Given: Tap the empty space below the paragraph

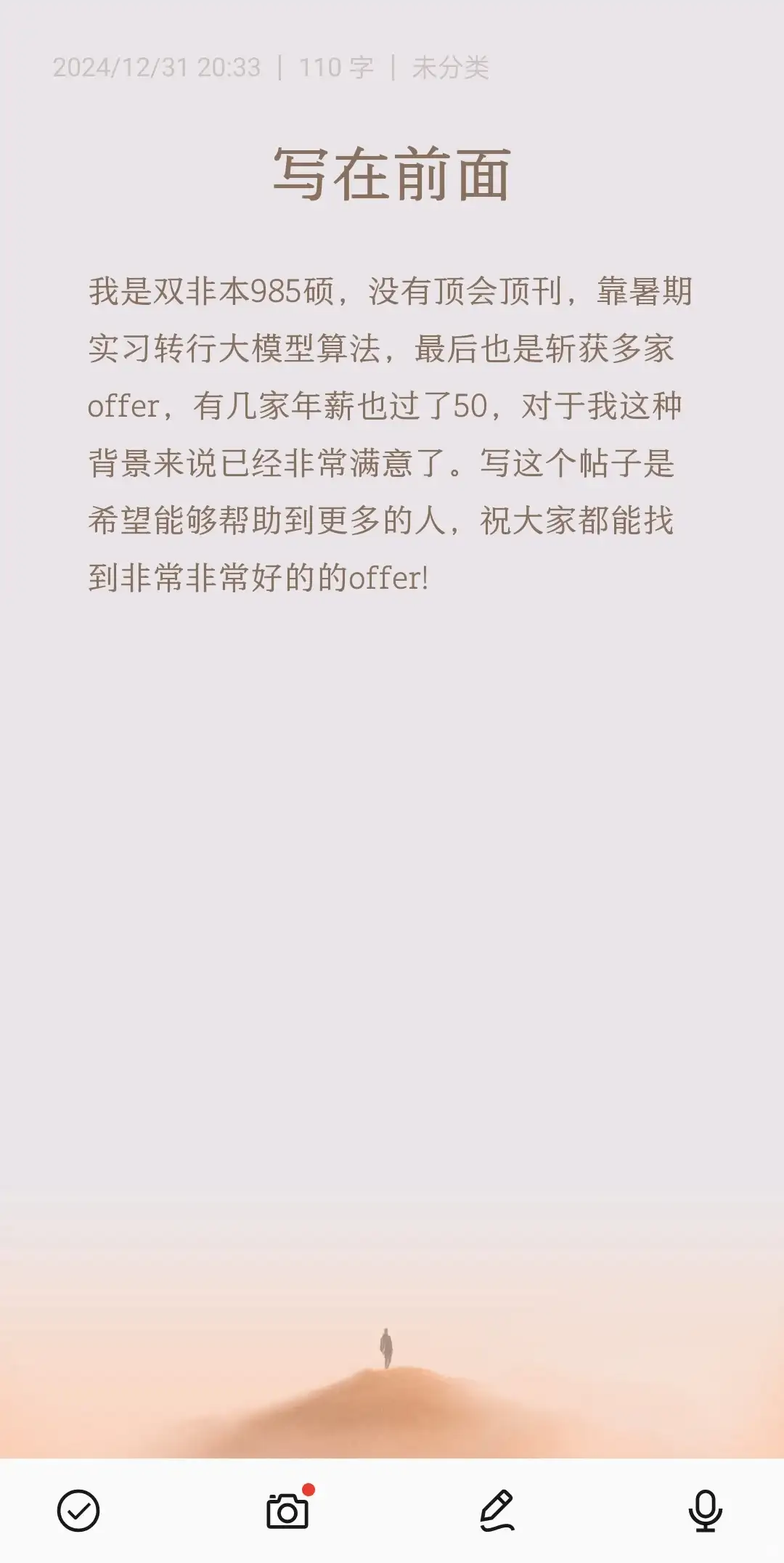Looking at the screenshot, I should click(392, 799).
